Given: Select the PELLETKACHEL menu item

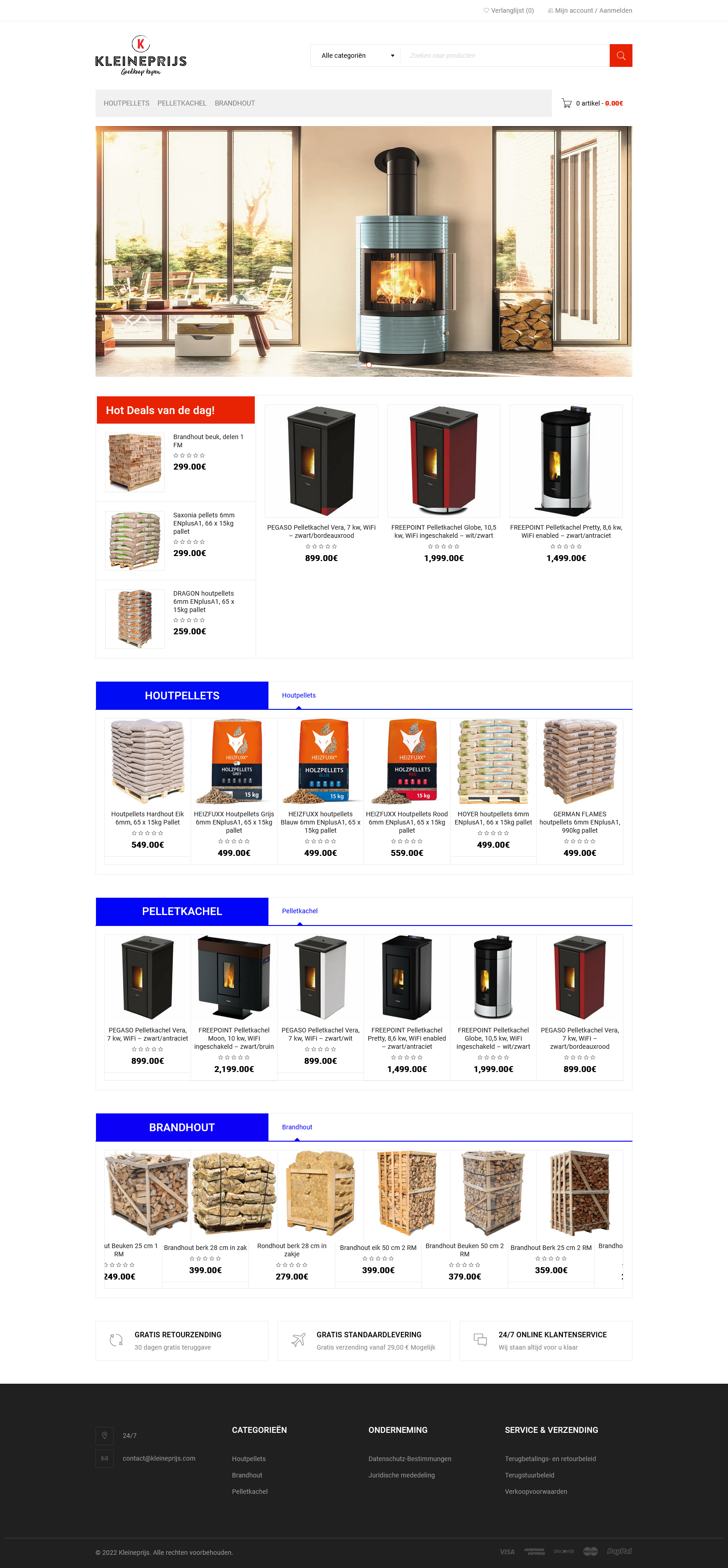Looking at the screenshot, I should (182, 103).
